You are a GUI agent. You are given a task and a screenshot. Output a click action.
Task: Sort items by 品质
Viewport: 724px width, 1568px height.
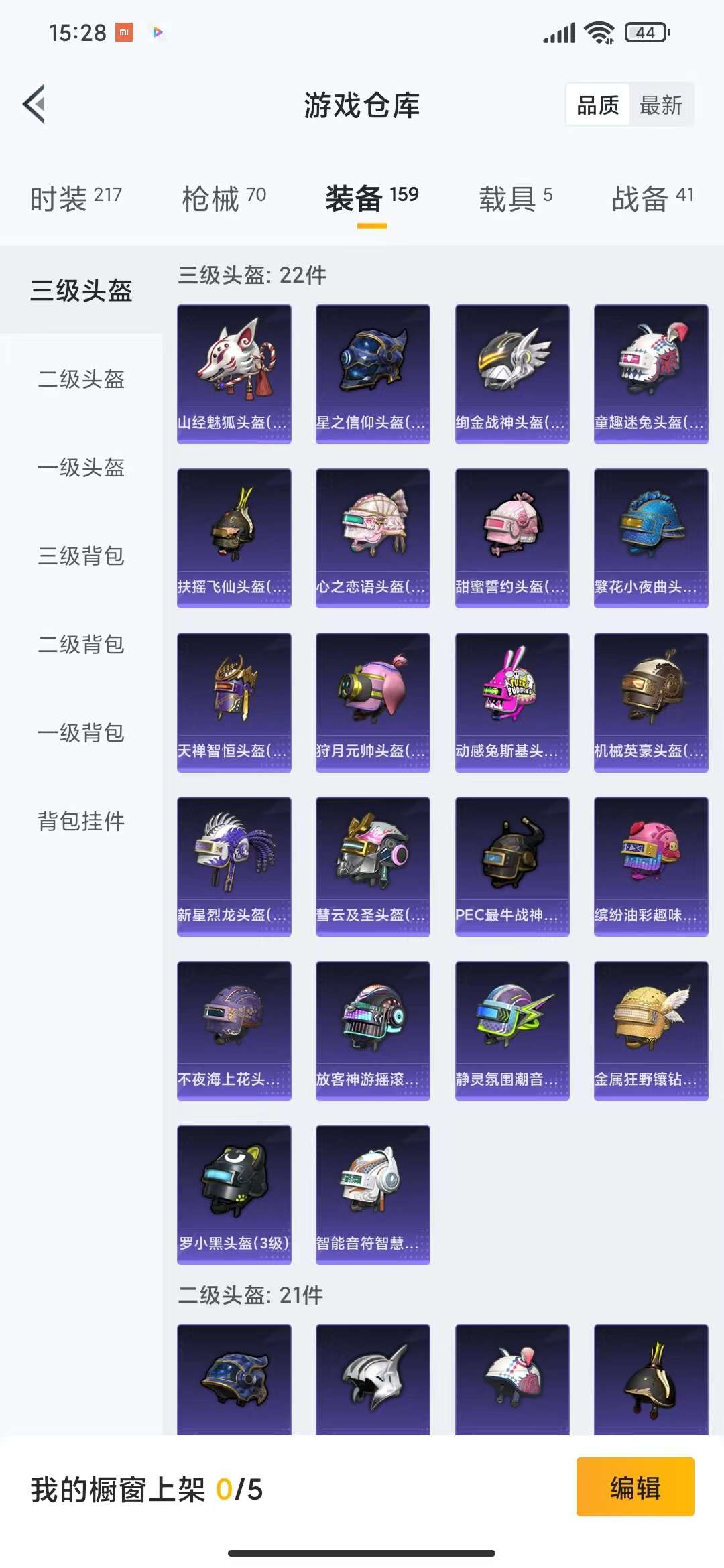598,105
